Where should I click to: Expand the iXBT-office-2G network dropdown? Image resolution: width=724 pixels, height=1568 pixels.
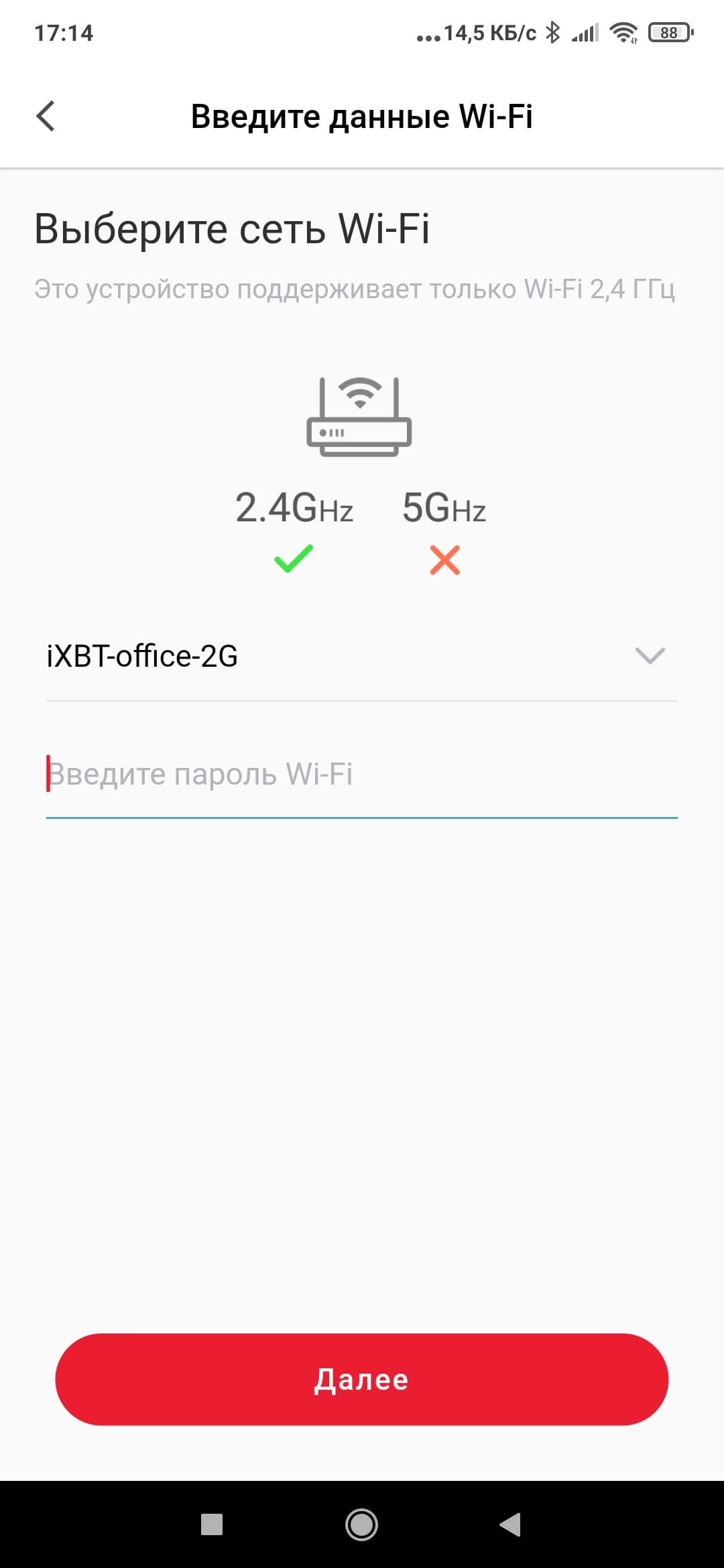point(649,655)
